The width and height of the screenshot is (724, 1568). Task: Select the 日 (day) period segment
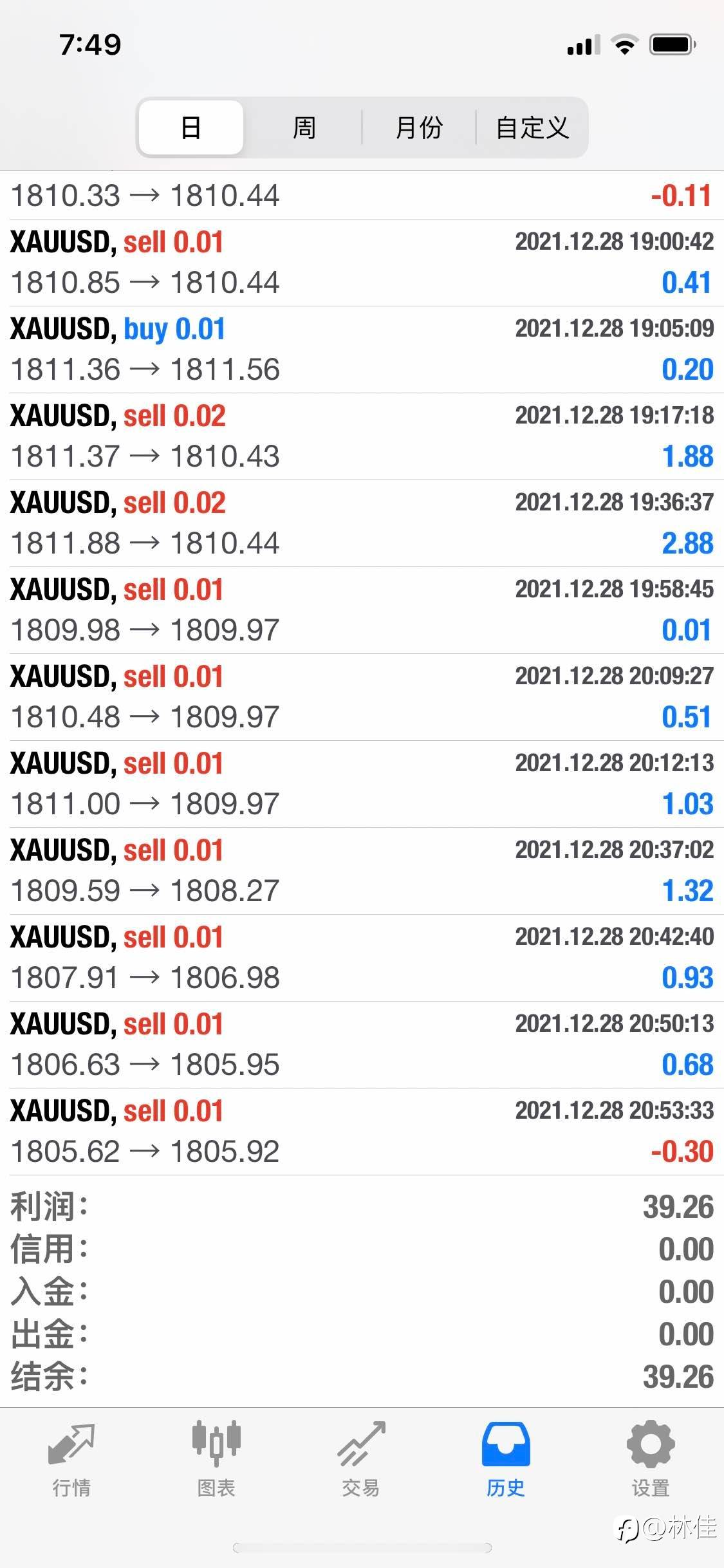(x=191, y=127)
